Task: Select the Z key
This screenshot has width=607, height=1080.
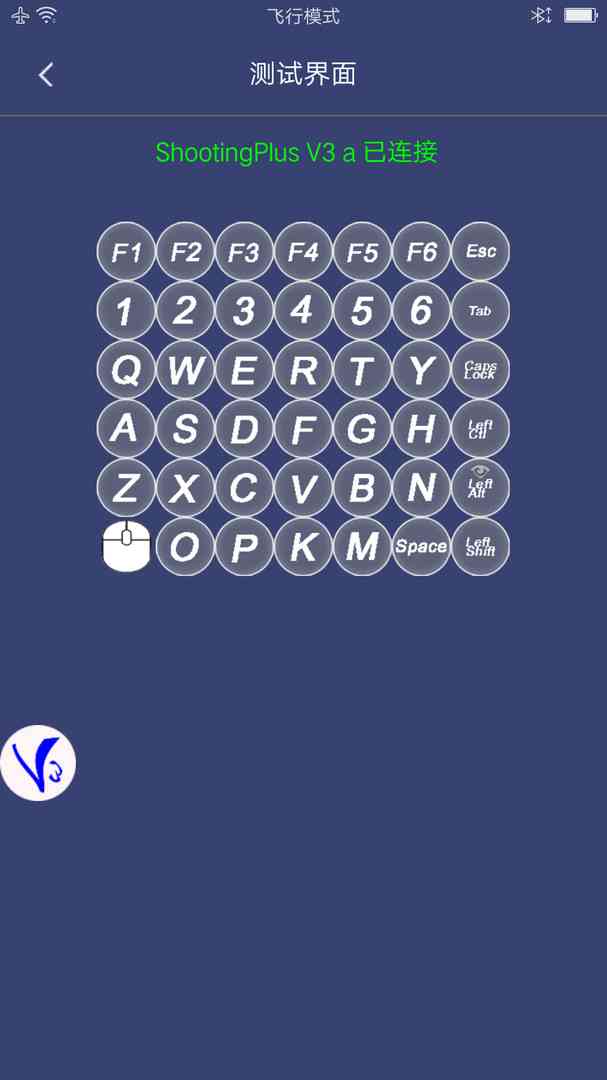Action: coord(126,487)
